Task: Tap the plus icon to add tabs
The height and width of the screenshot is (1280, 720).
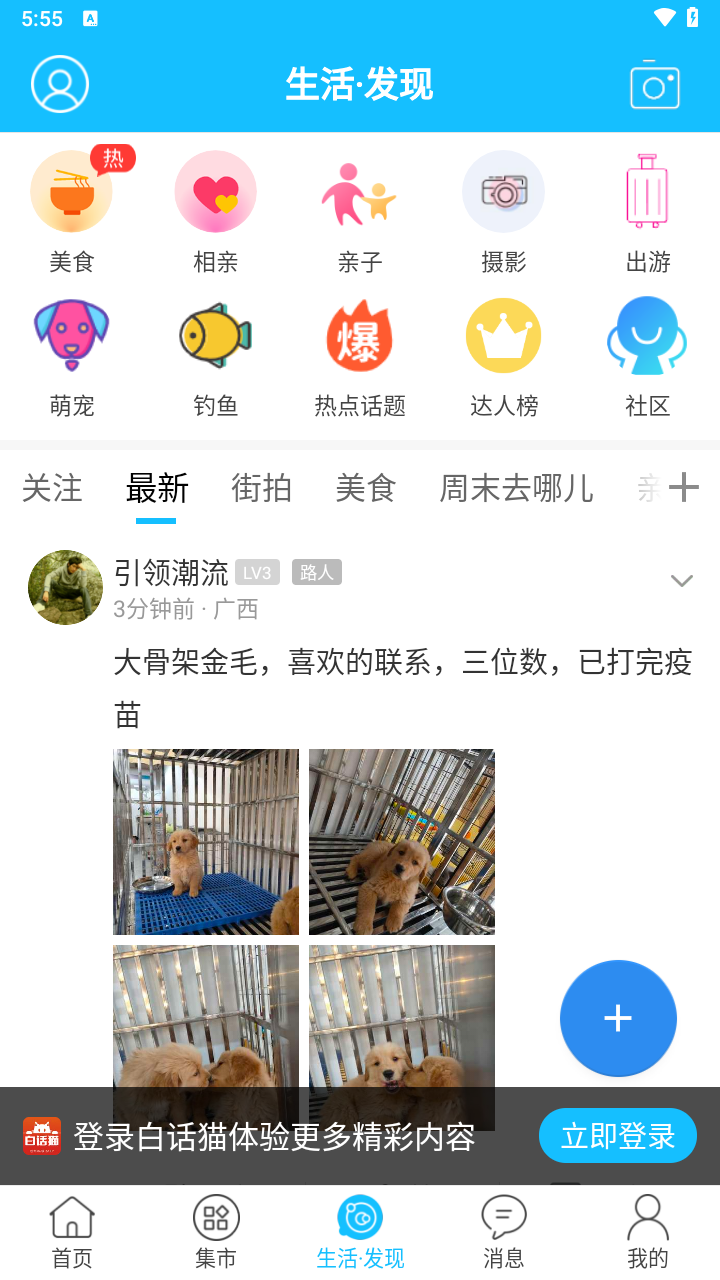Action: point(684,487)
